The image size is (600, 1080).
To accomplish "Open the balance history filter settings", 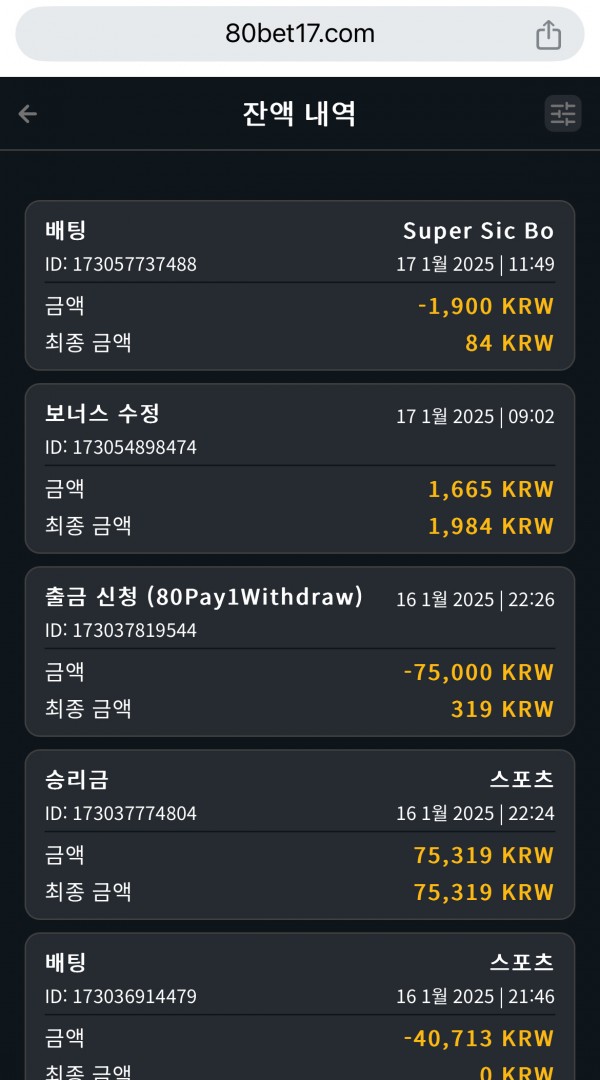I will 563,113.
